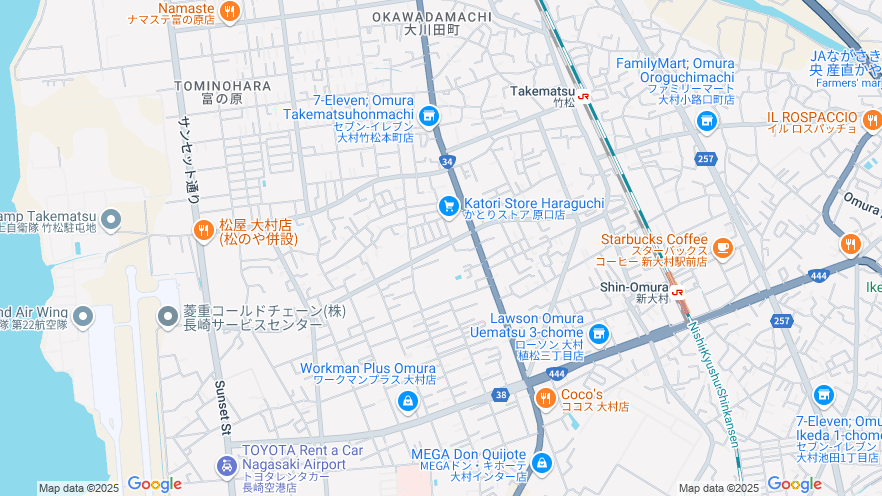
Task: Select FamilyMart Omura Oroguchimachi pin
Action: coord(707,122)
